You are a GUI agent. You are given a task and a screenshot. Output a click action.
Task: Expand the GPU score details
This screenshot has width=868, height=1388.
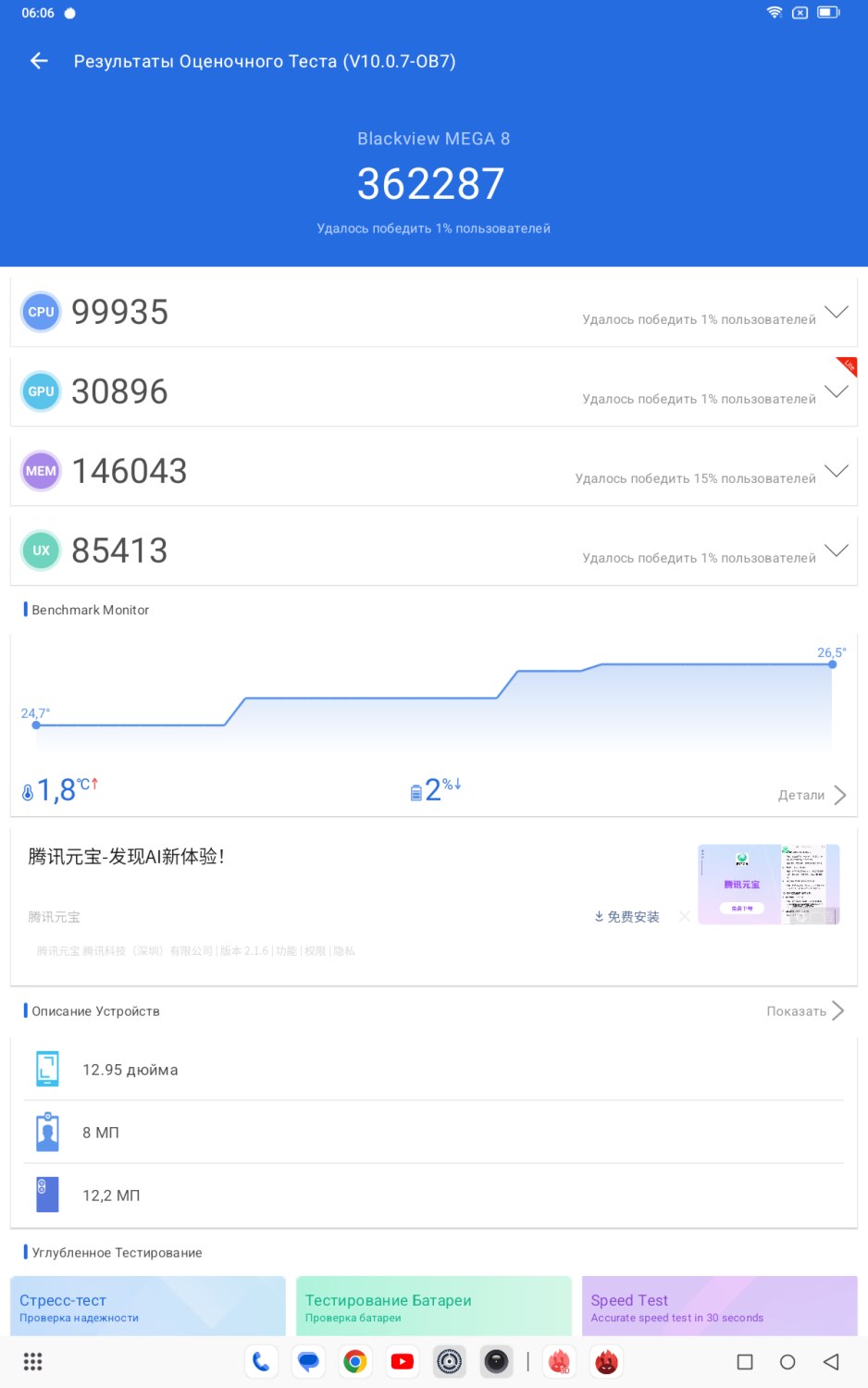(836, 391)
